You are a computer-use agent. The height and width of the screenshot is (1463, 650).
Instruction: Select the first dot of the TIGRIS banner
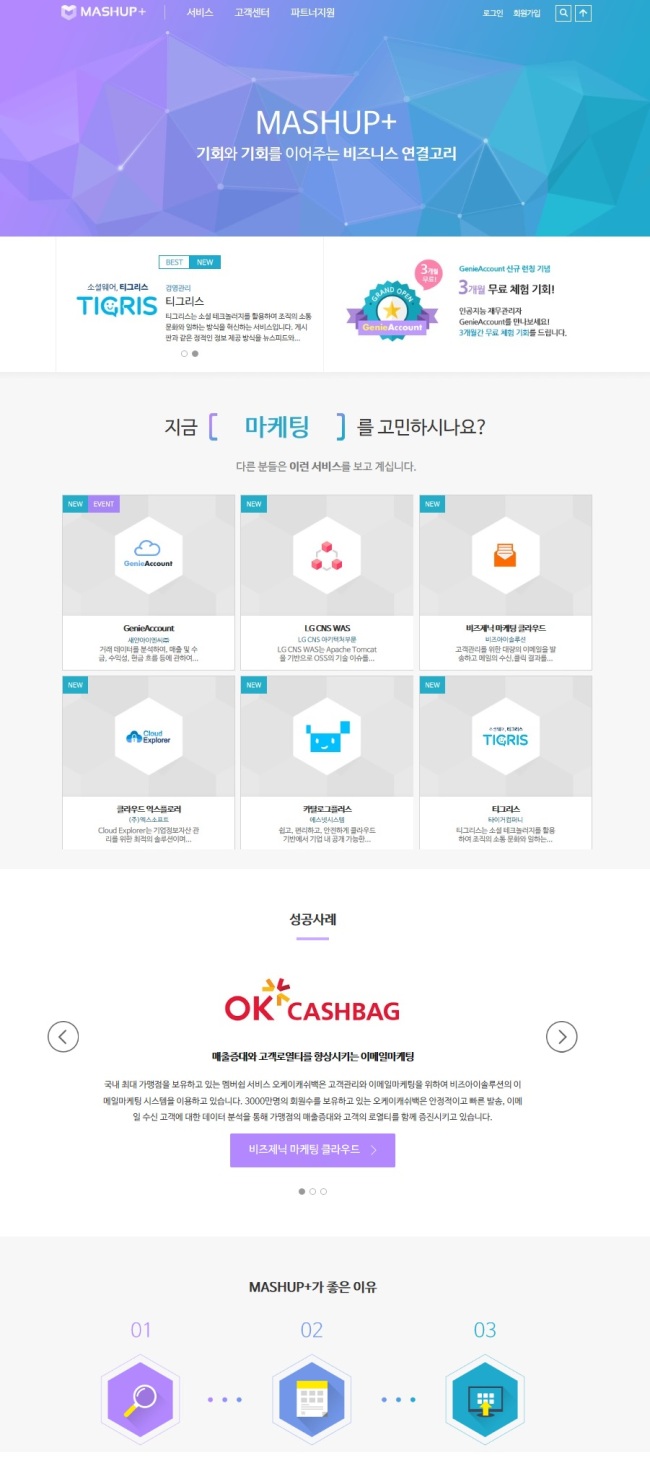[184, 353]
